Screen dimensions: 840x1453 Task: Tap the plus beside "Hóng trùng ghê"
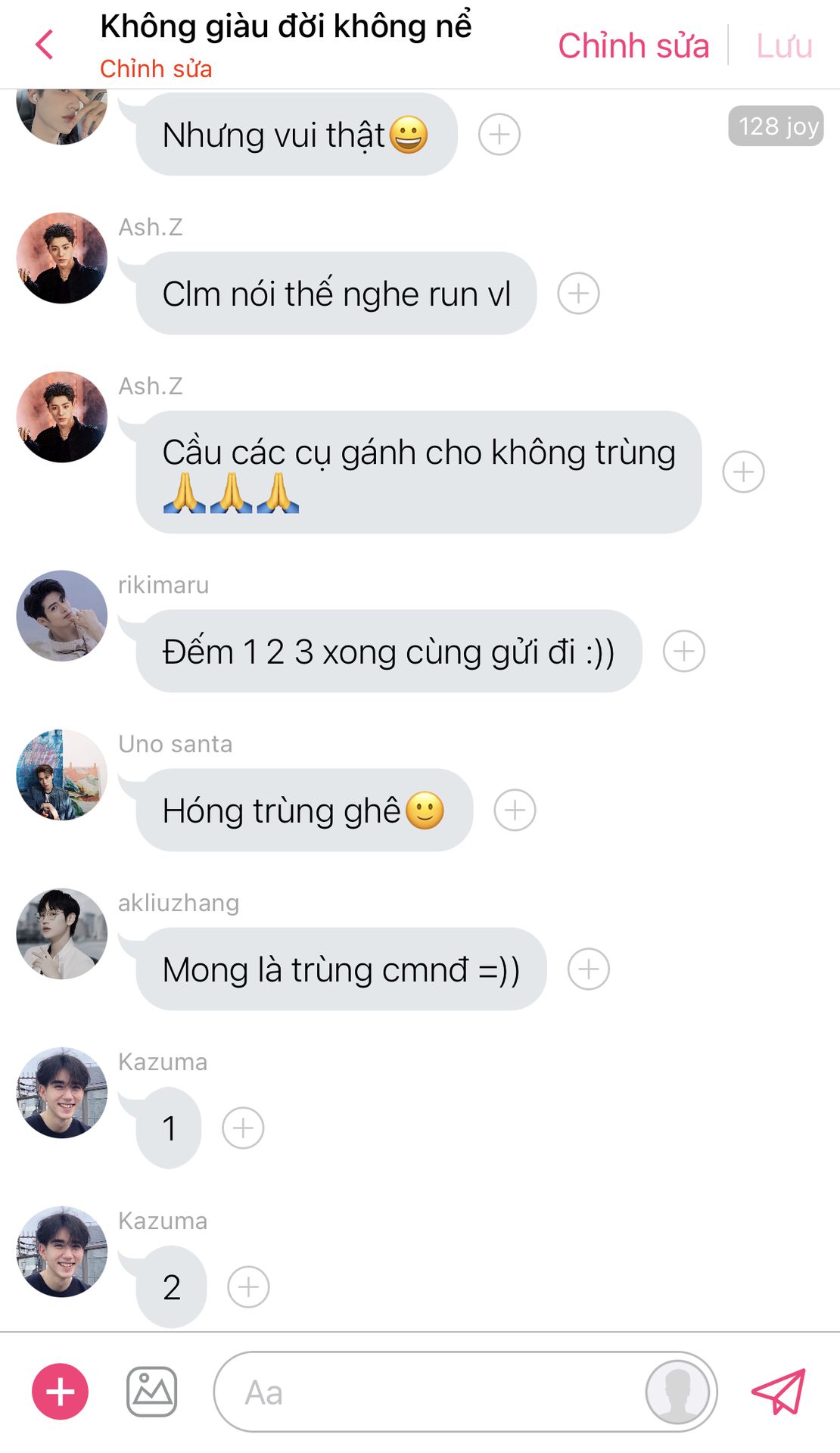click(515, 811)
